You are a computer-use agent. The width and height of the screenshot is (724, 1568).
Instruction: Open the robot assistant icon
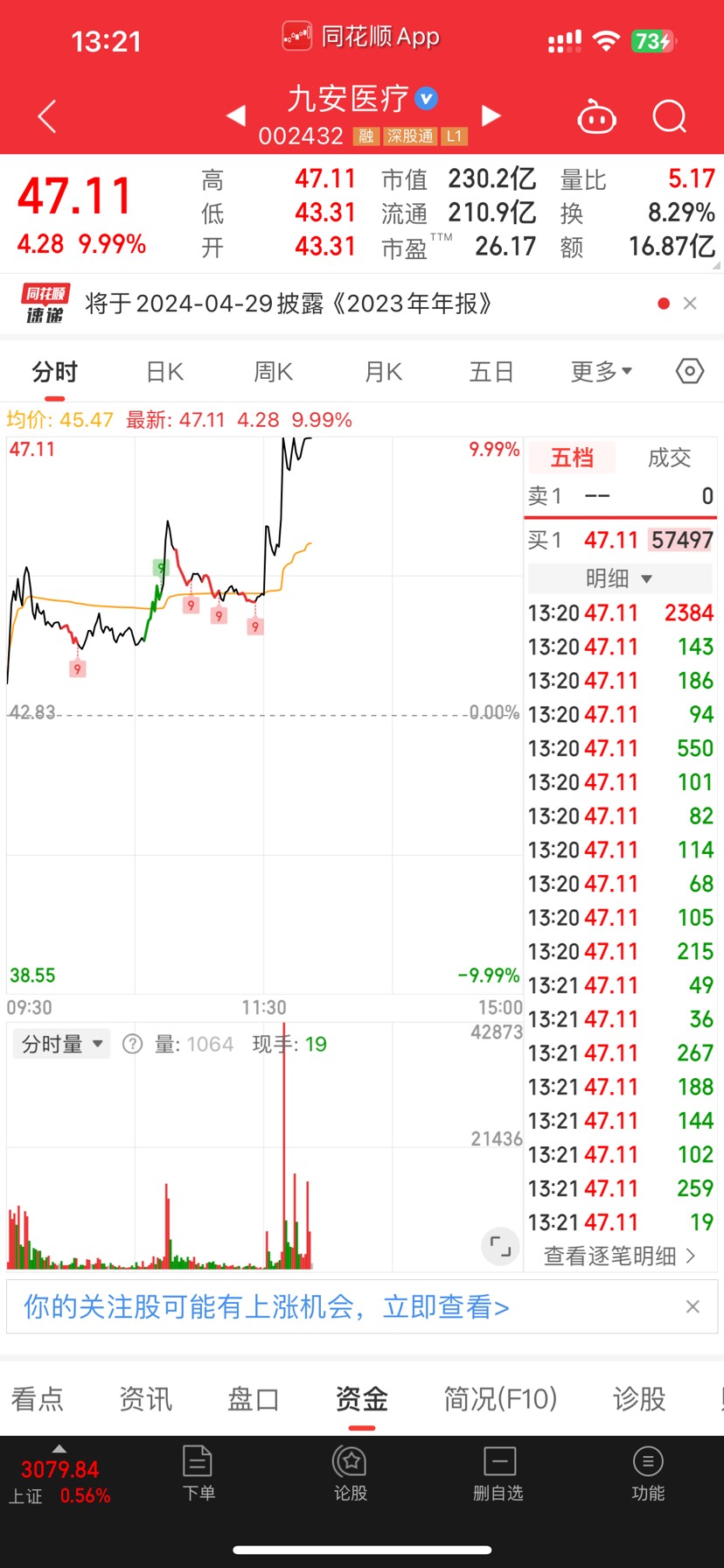pos(597,116)
